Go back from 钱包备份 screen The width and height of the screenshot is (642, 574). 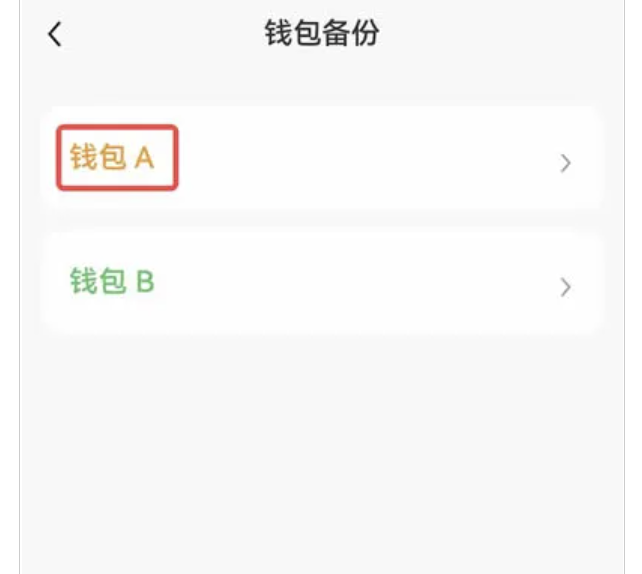54,34
